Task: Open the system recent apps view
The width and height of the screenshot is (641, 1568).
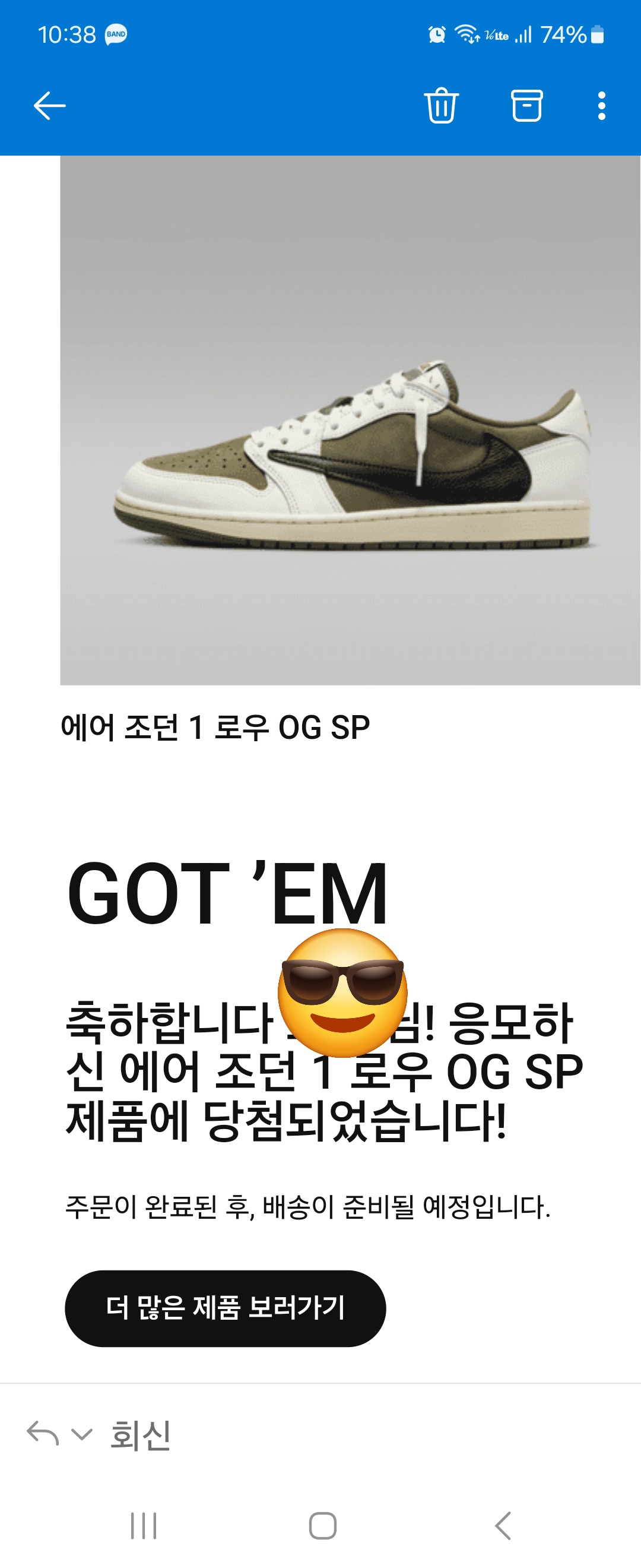Action: pos(144,1525)
